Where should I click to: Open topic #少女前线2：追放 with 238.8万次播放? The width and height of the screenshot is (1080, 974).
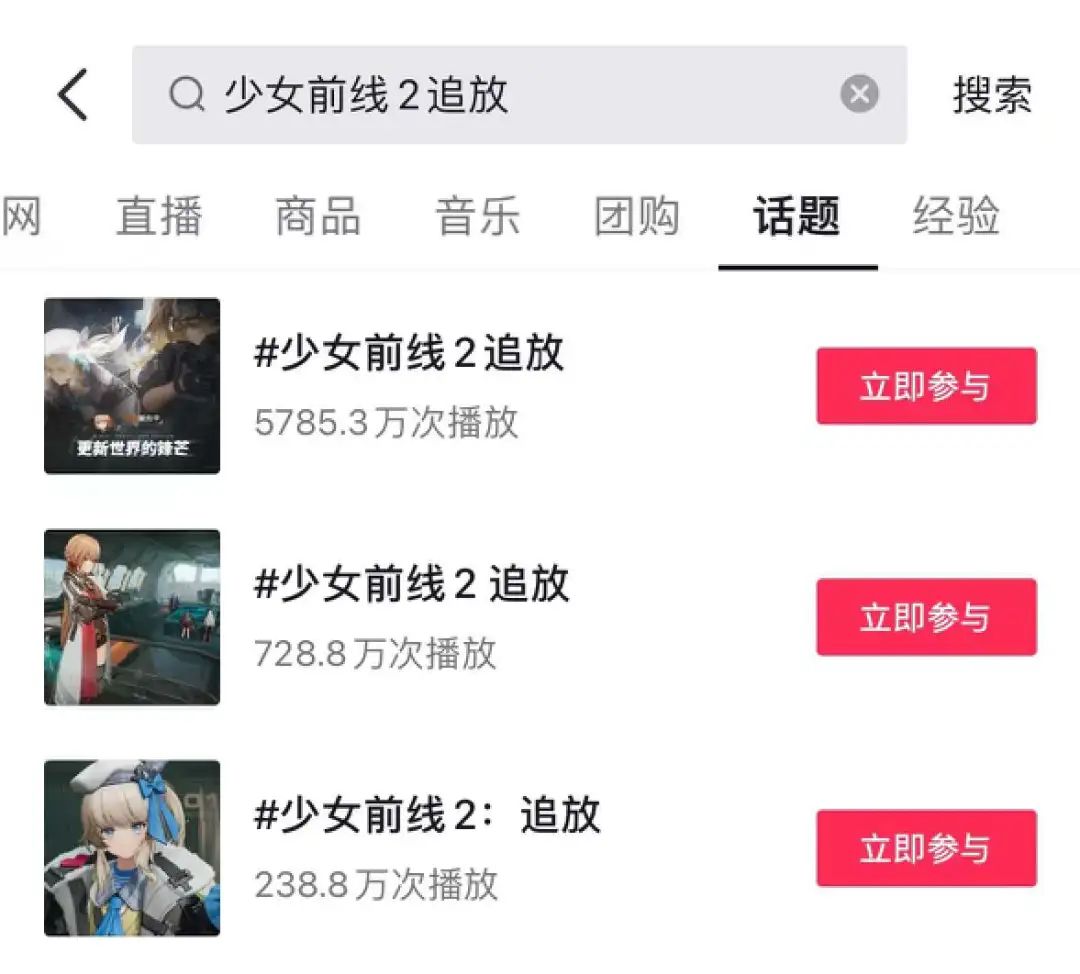point(427,848)
